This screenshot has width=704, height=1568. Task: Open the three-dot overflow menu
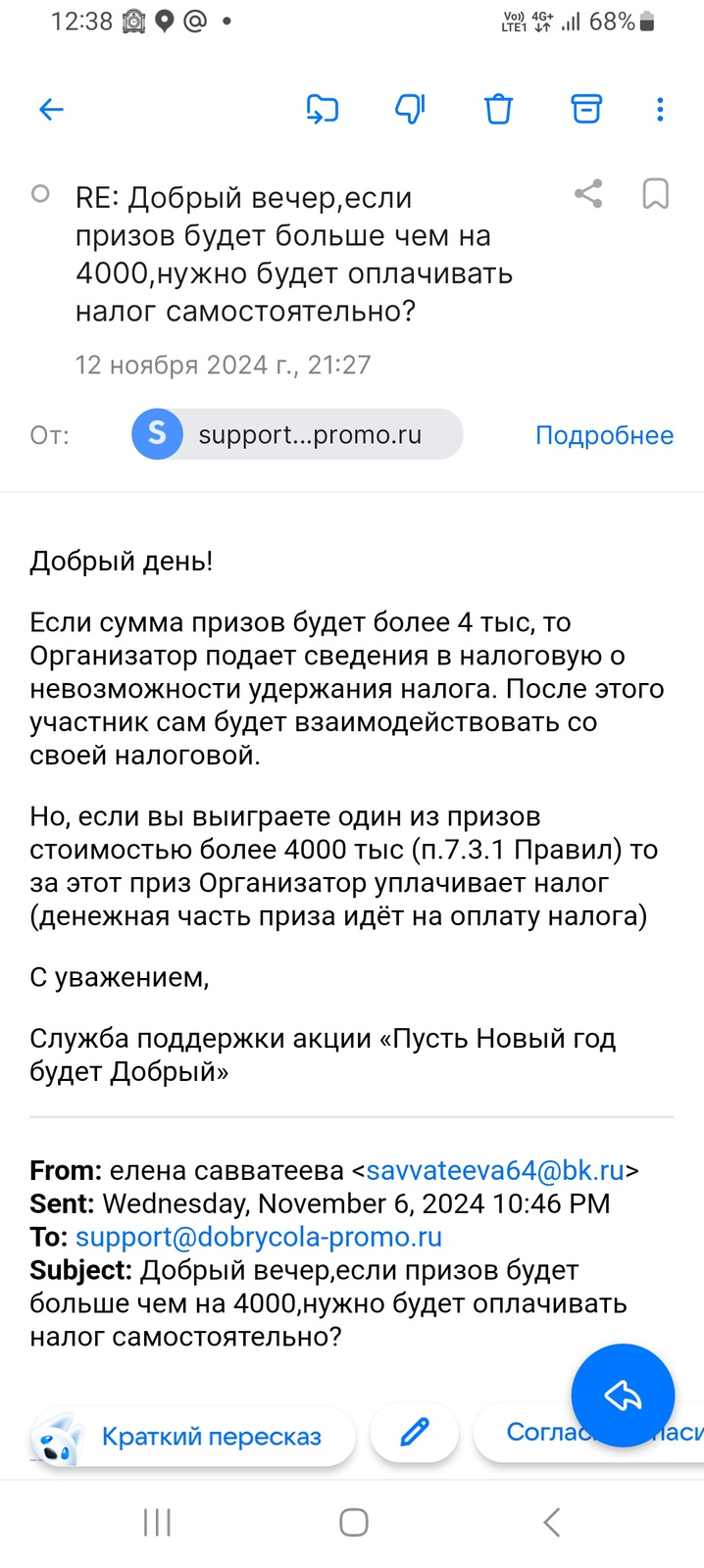point(660,110)
